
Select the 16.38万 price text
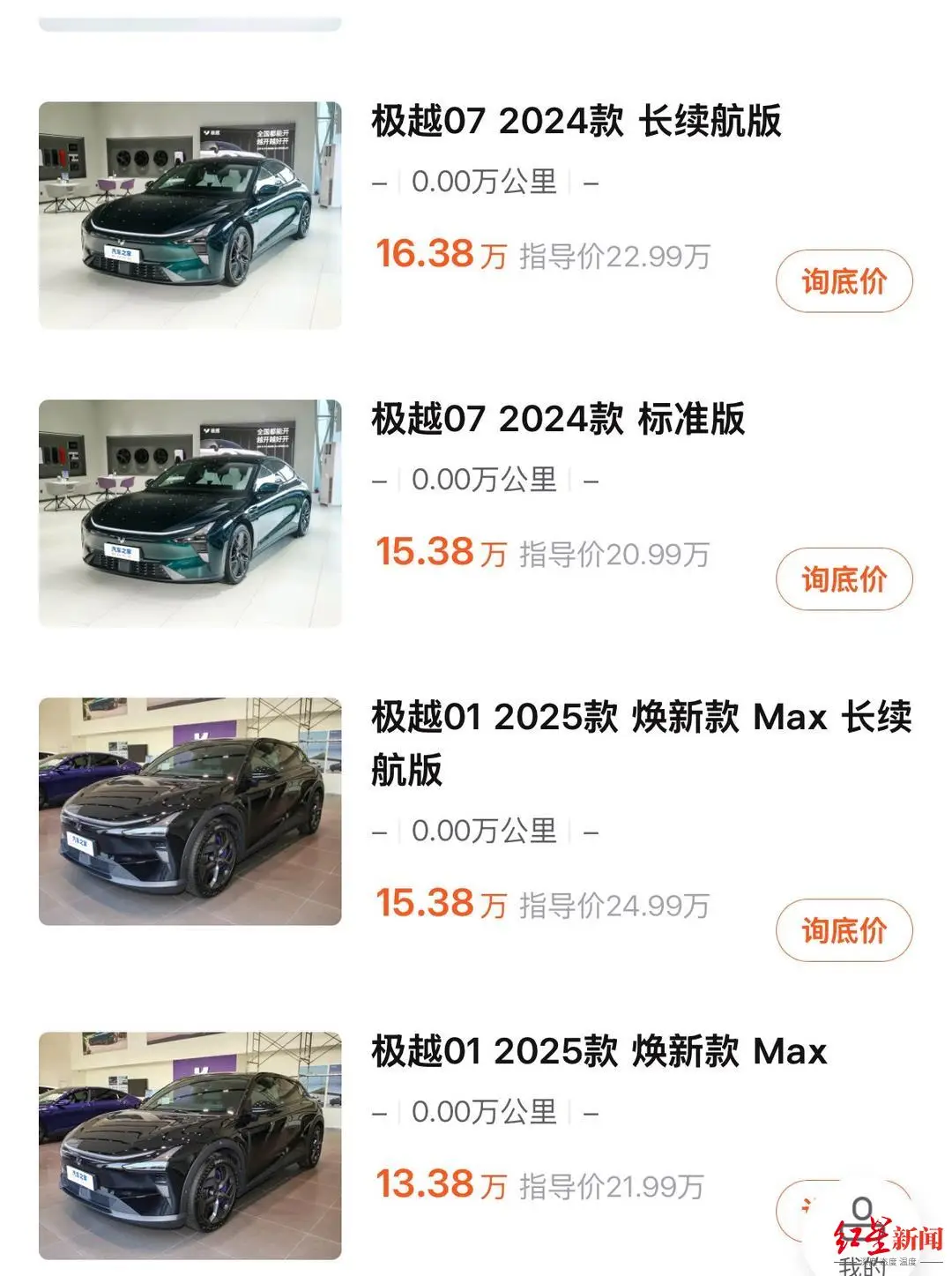point(439,256)
